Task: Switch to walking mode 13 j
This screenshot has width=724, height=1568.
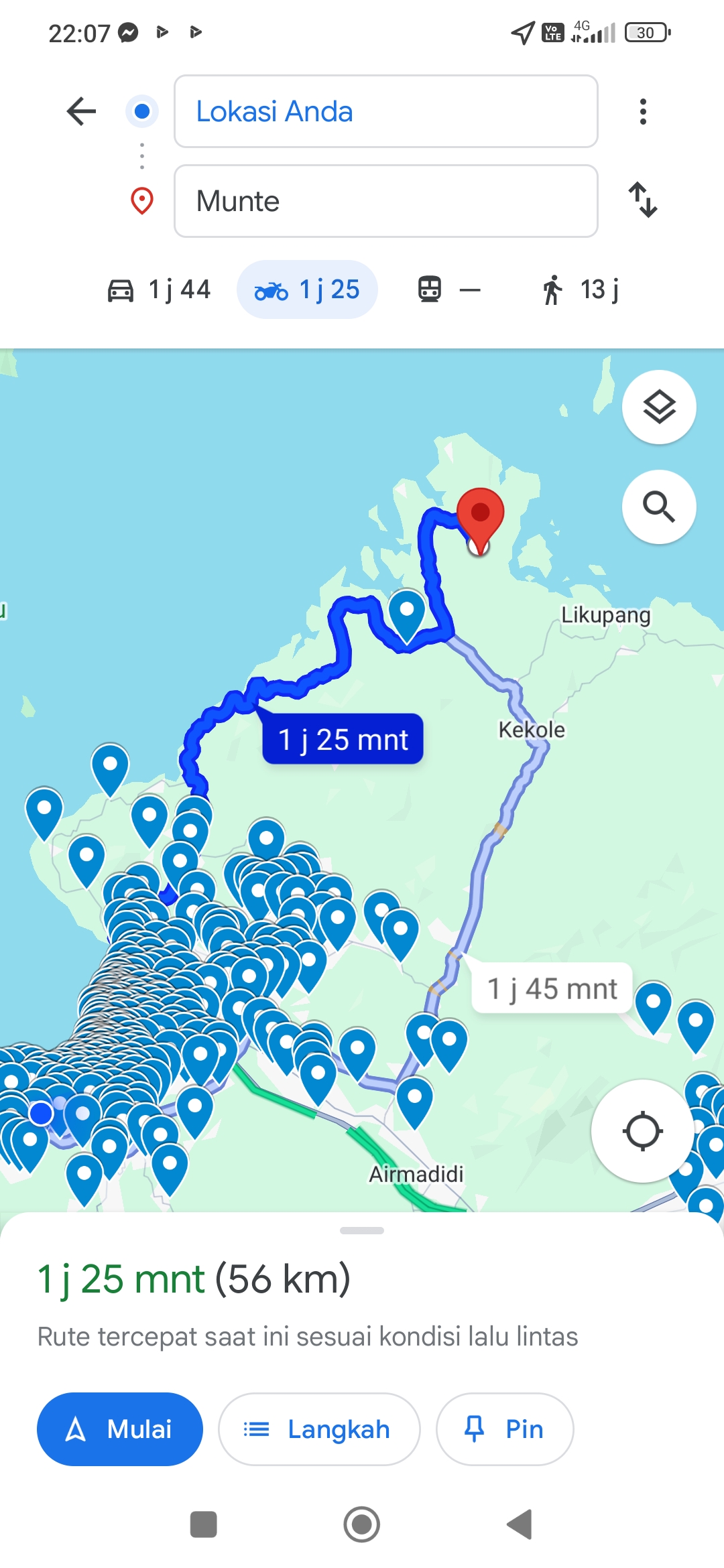Action: pyautogui.click(x=580, y=289)
